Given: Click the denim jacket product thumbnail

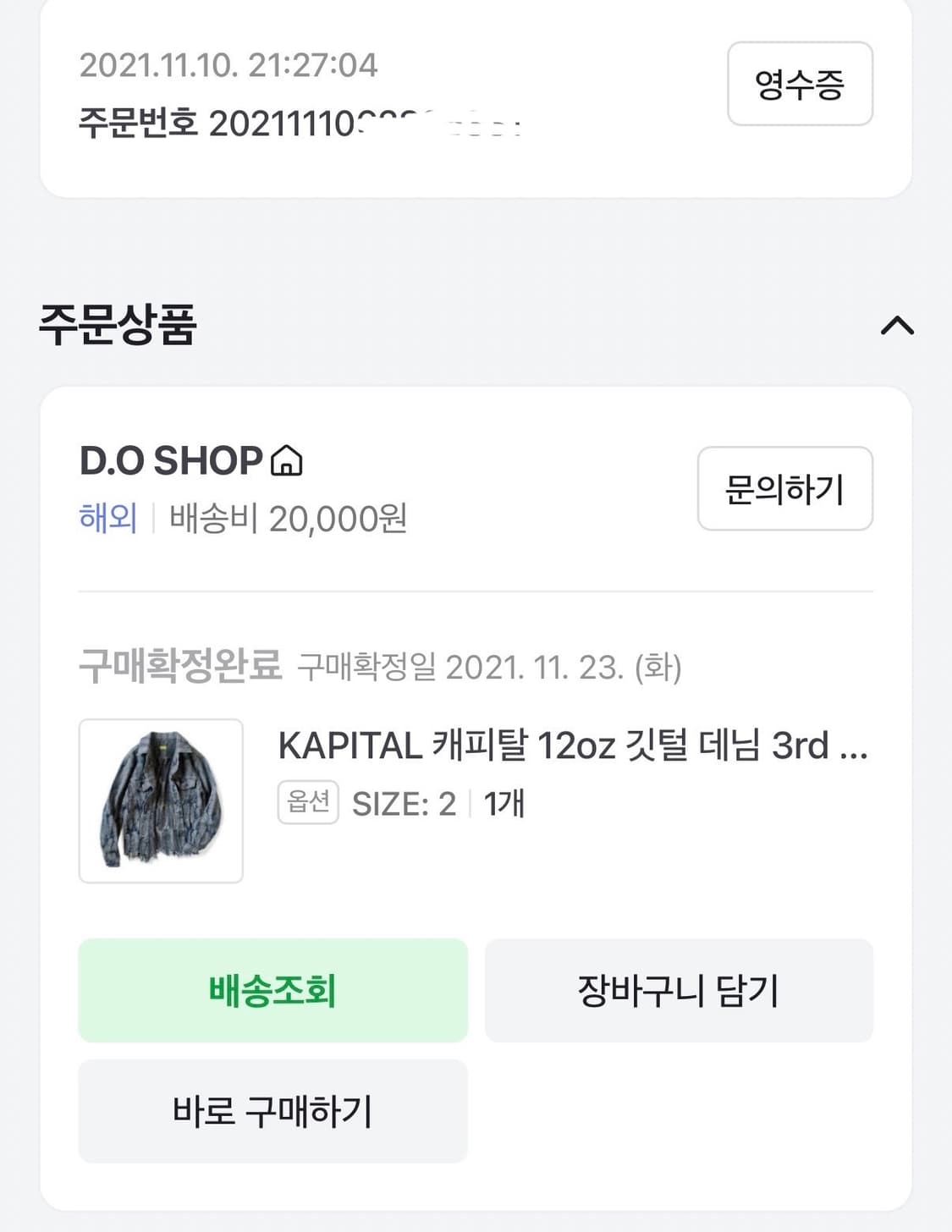Looking at the screenshot, I should coord(161,800).
